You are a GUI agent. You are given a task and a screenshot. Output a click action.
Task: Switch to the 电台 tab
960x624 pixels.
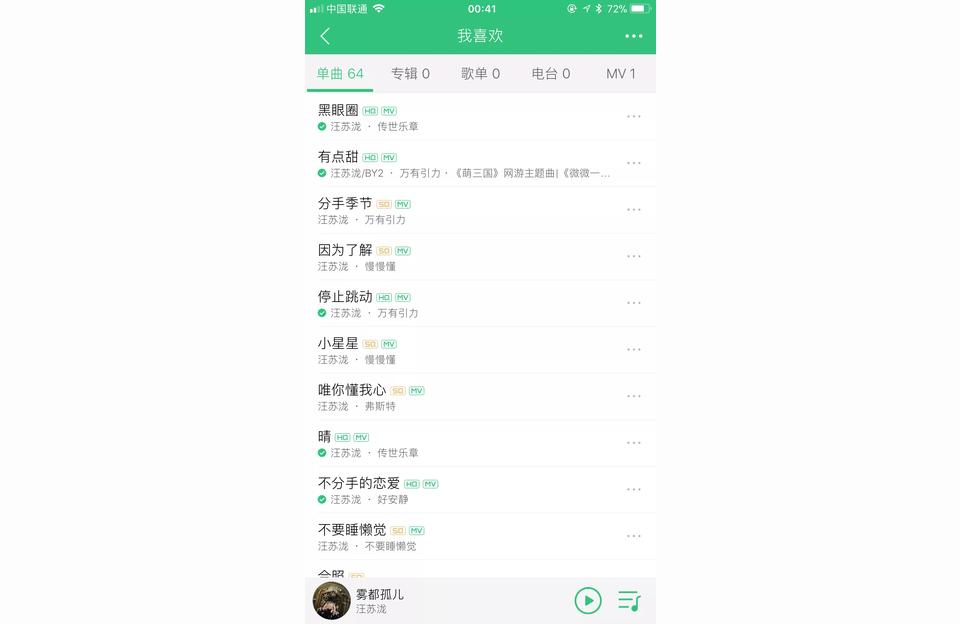click(551, 74)
